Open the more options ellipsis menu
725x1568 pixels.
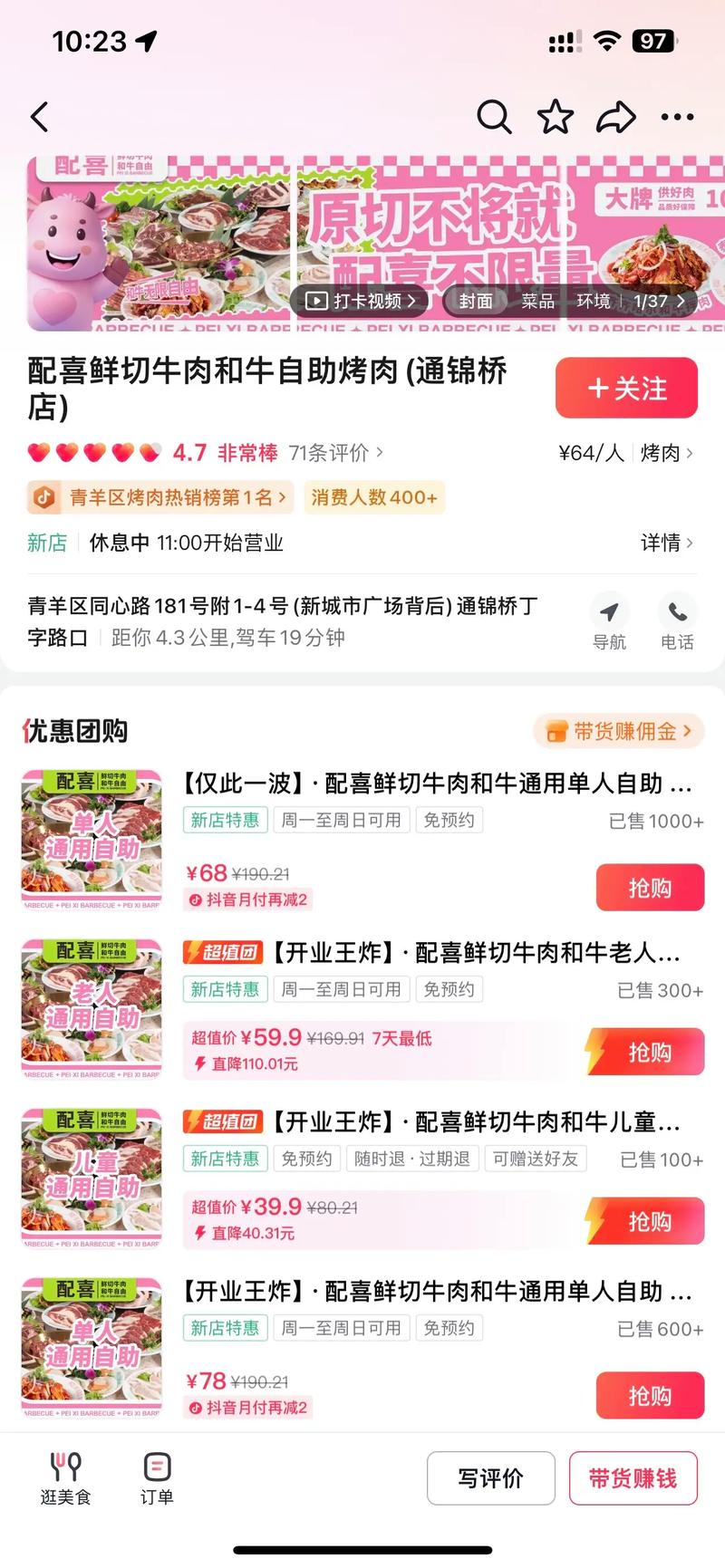point(678,117)
